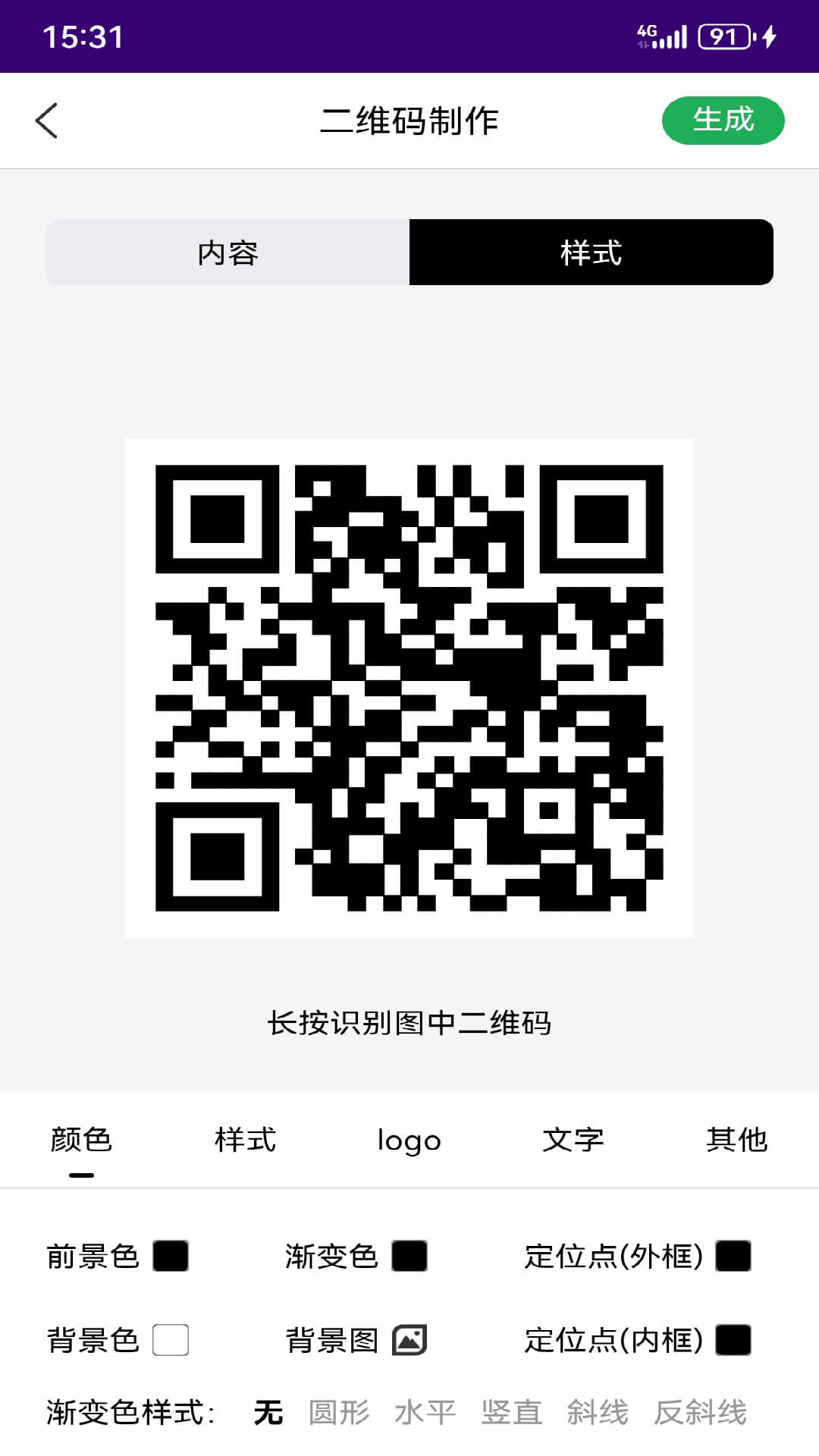The width and height of the screenshot is (819, 1456).
Task: Choose a 背景图 image icon
Action: [x=409, y=1340]
